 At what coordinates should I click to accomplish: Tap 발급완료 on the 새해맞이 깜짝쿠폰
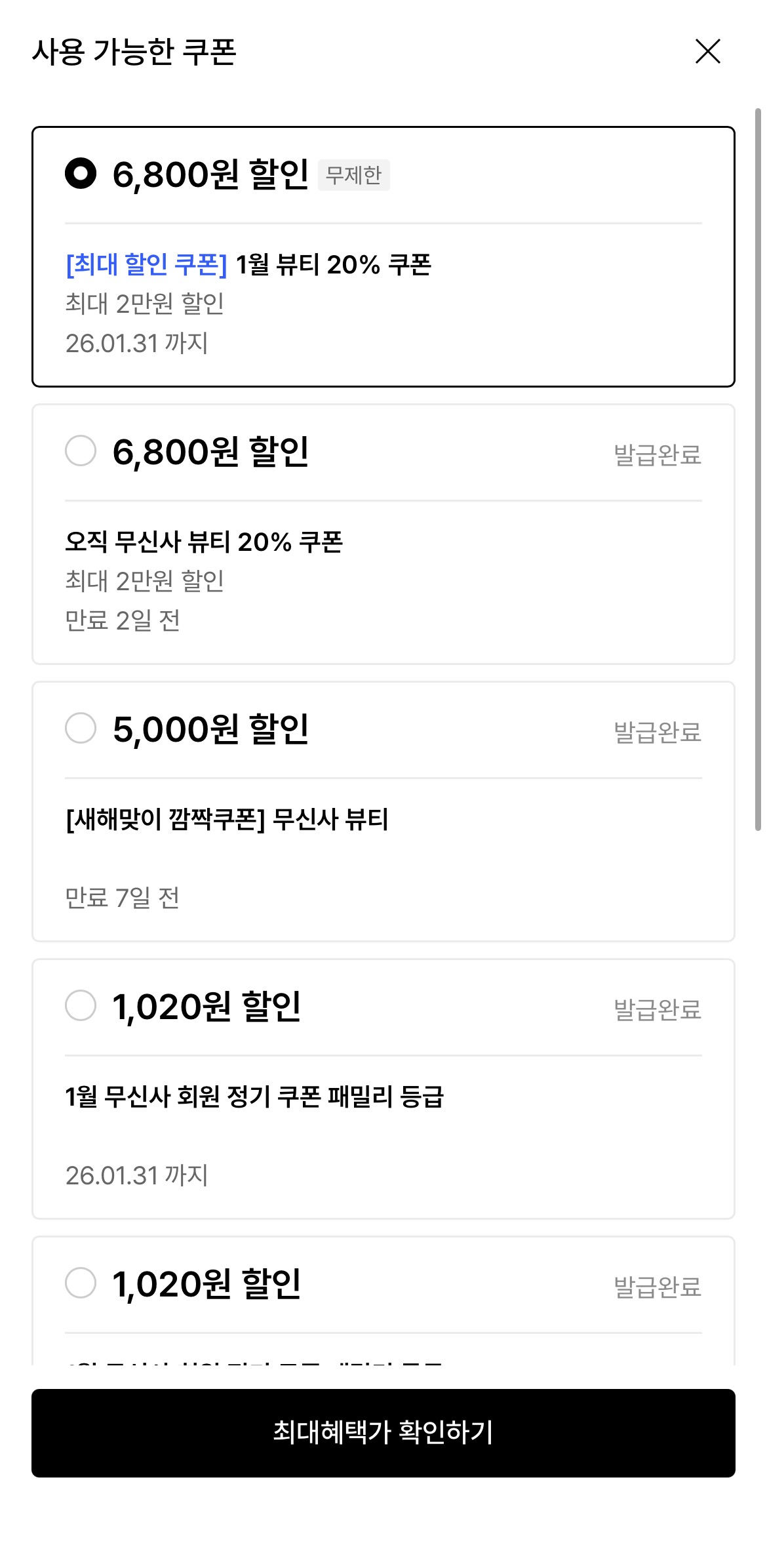coord(658,734)
